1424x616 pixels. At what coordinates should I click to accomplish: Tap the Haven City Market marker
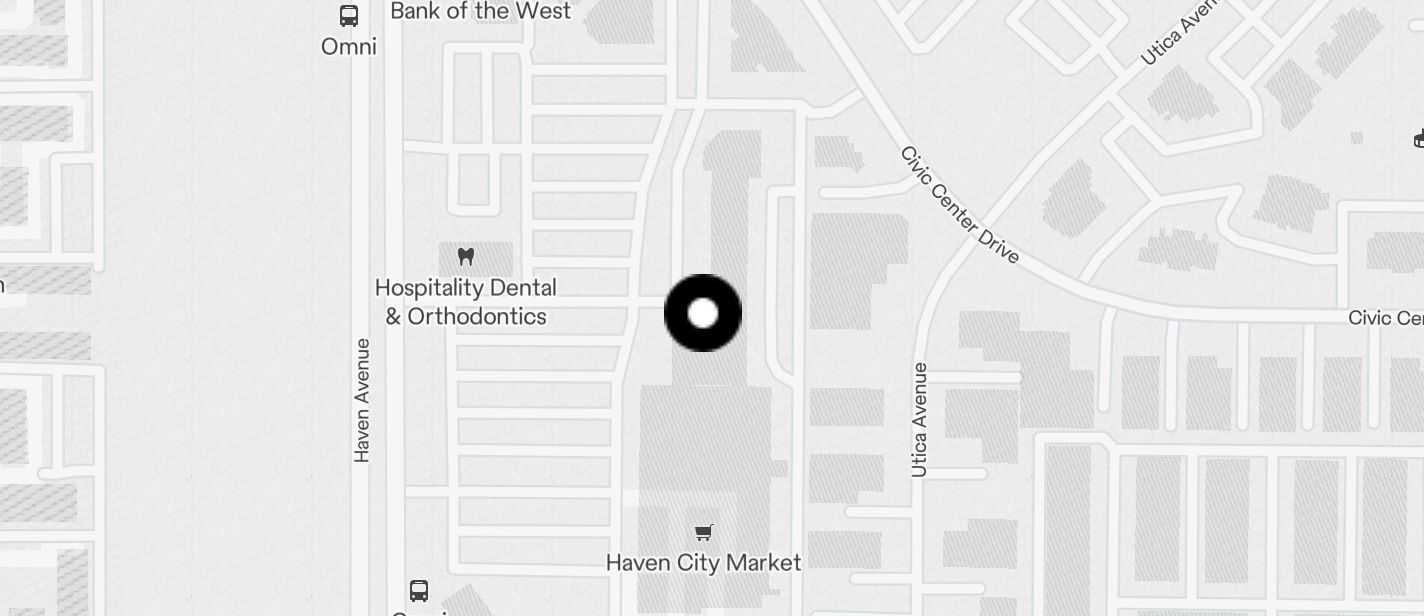(704, 532)
